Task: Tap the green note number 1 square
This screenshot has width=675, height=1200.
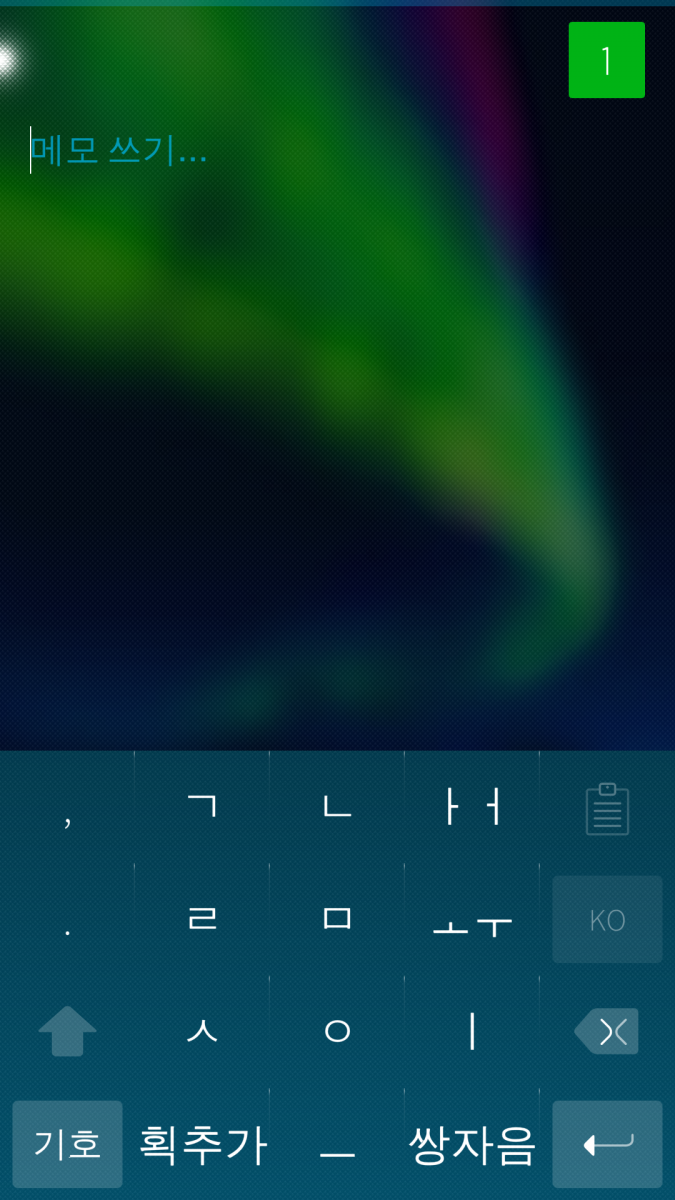Action: pos(606,60)
